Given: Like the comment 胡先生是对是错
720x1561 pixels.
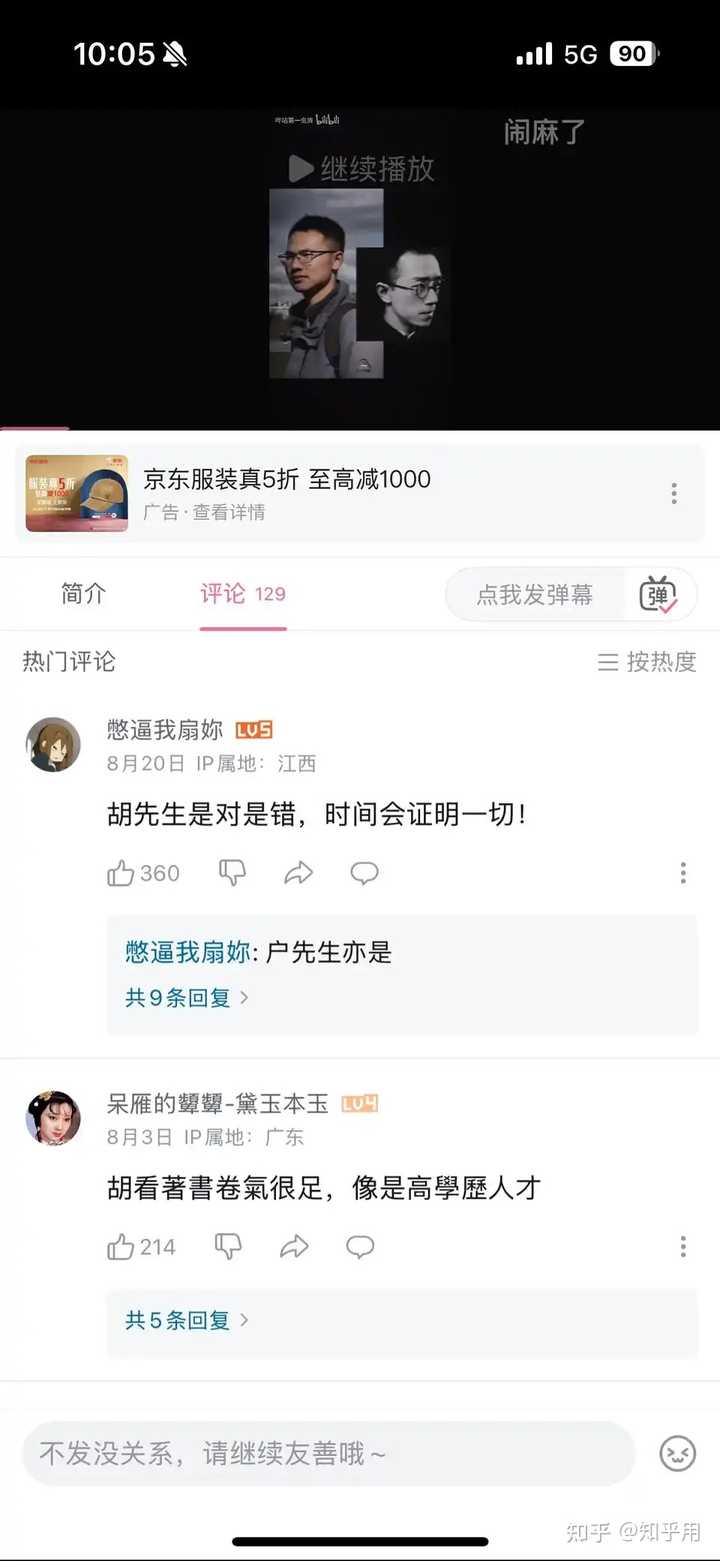Looking at the screenshot, I should (x=121, y=873).
